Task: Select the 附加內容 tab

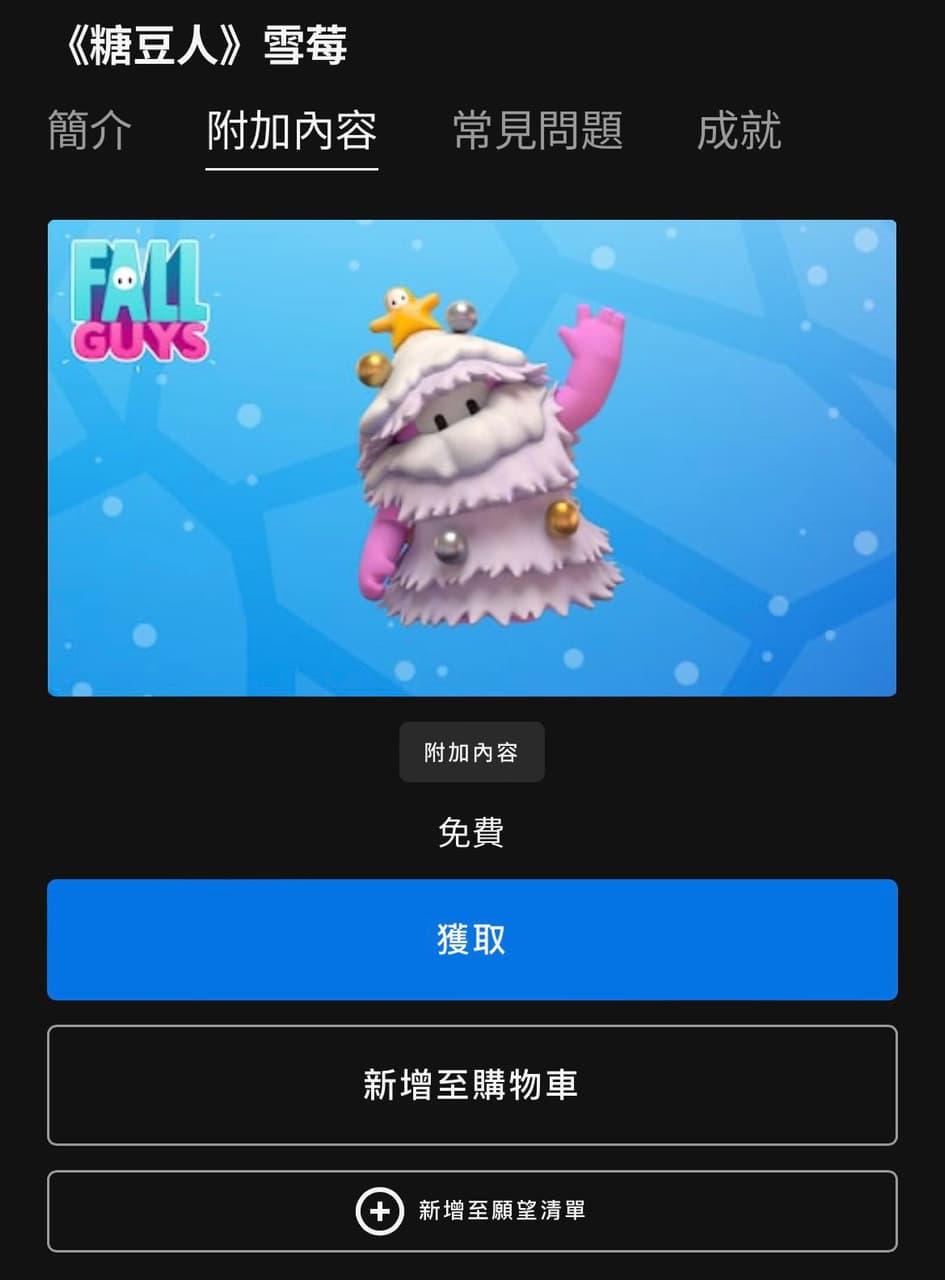Action: pos(291,131)
